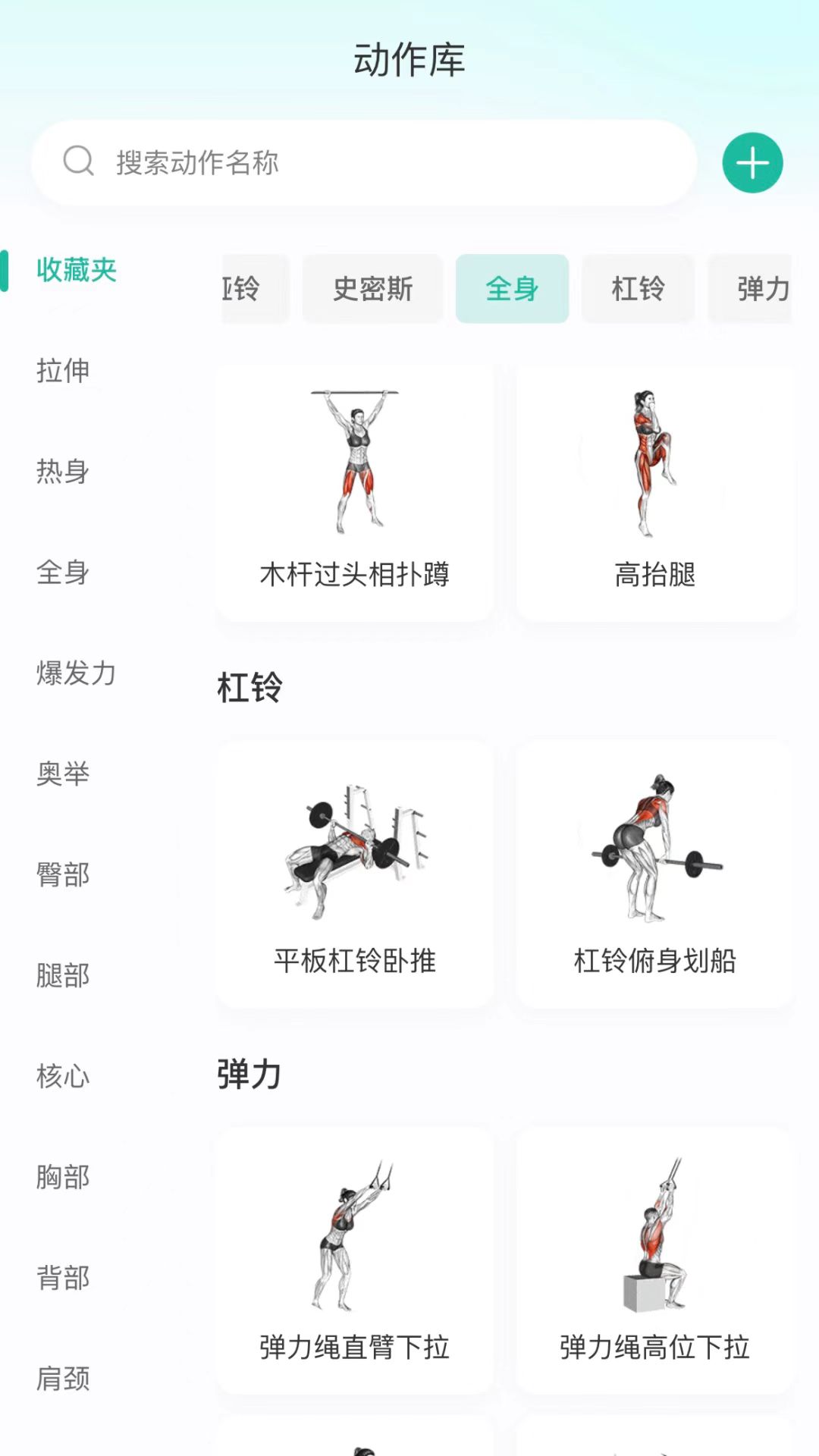Show the 腿部 exercises
The height and width of the screenshot is (1456, 819).
click(63, 976)
